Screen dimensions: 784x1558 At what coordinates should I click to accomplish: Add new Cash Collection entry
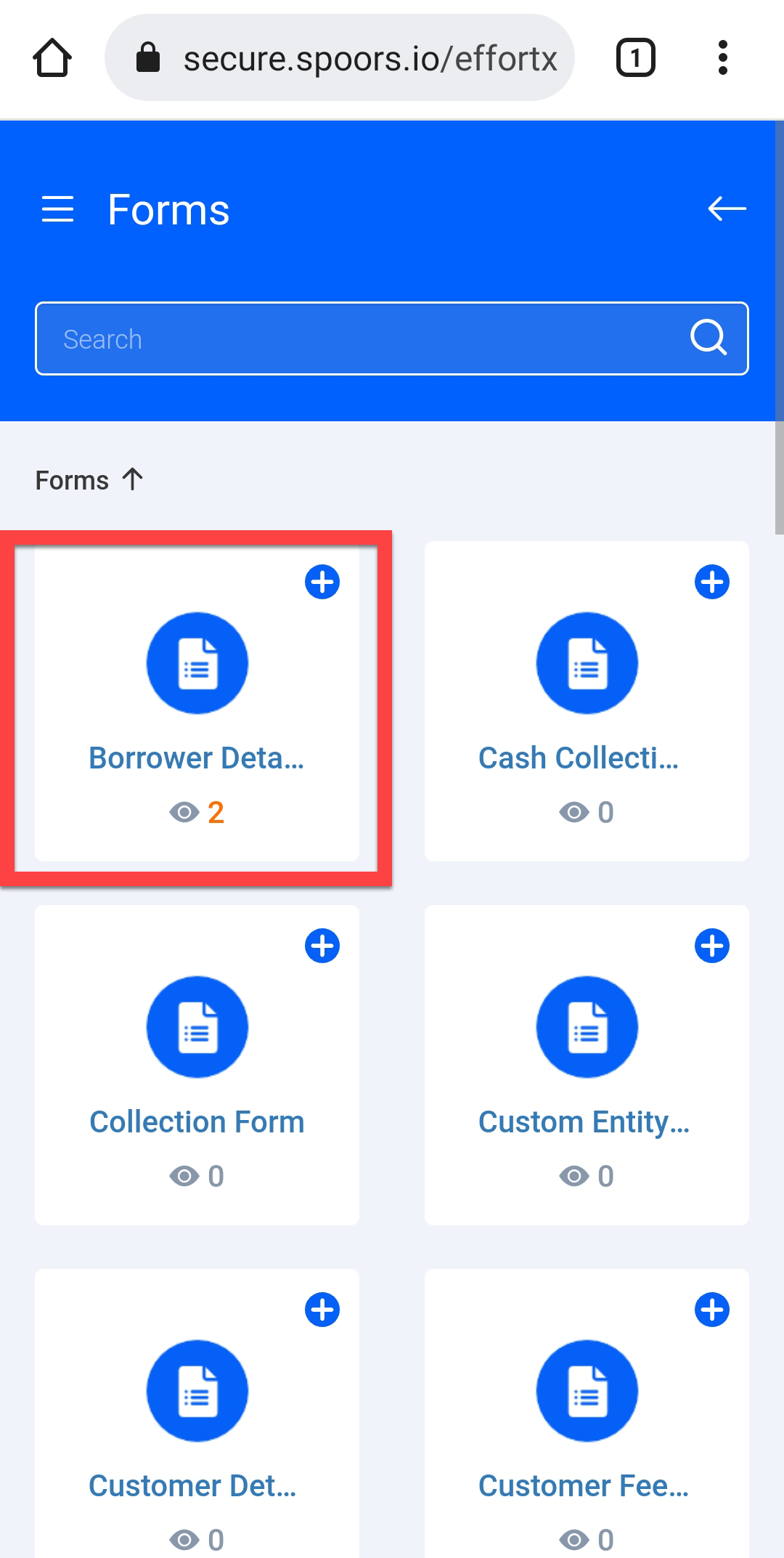click(x=712, y=582)
